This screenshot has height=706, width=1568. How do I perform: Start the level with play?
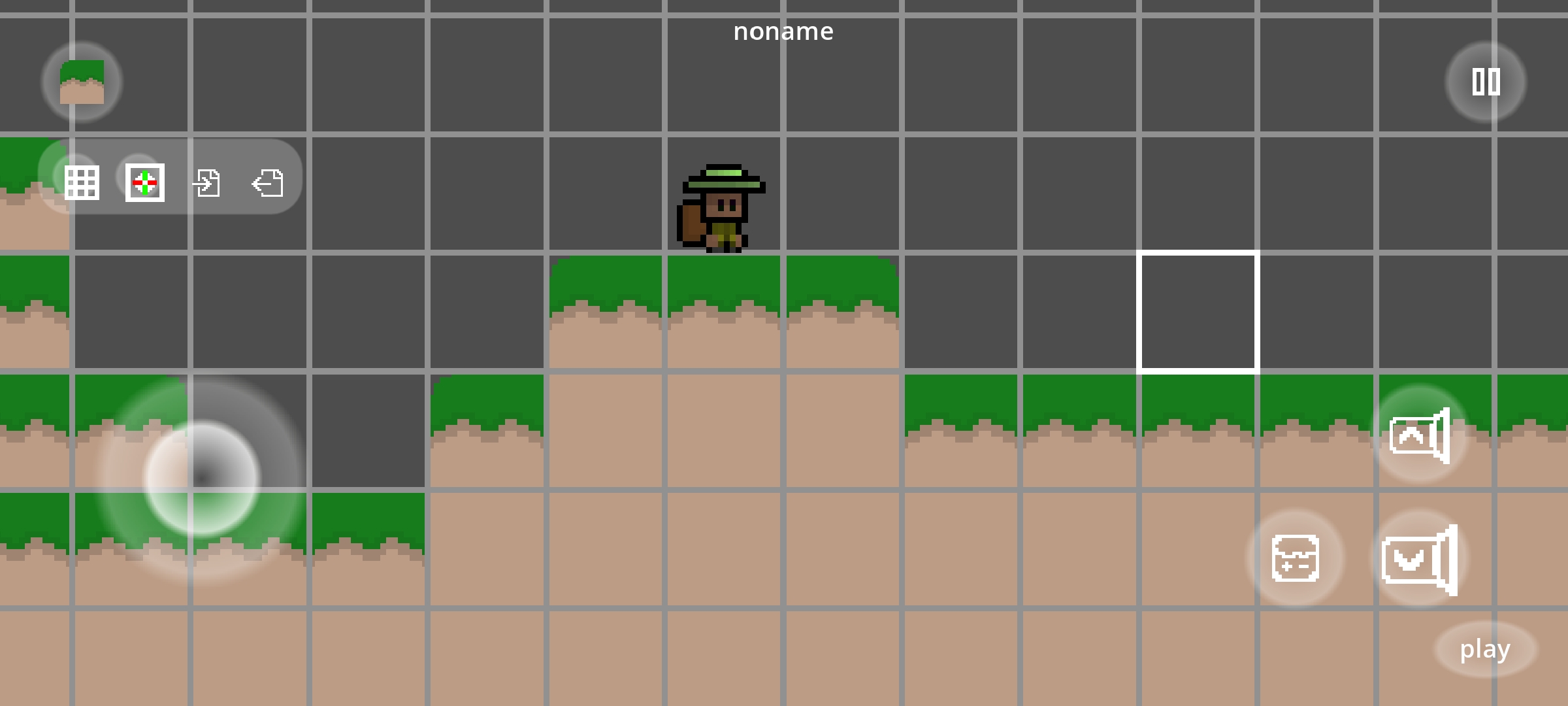point(1485,649)
